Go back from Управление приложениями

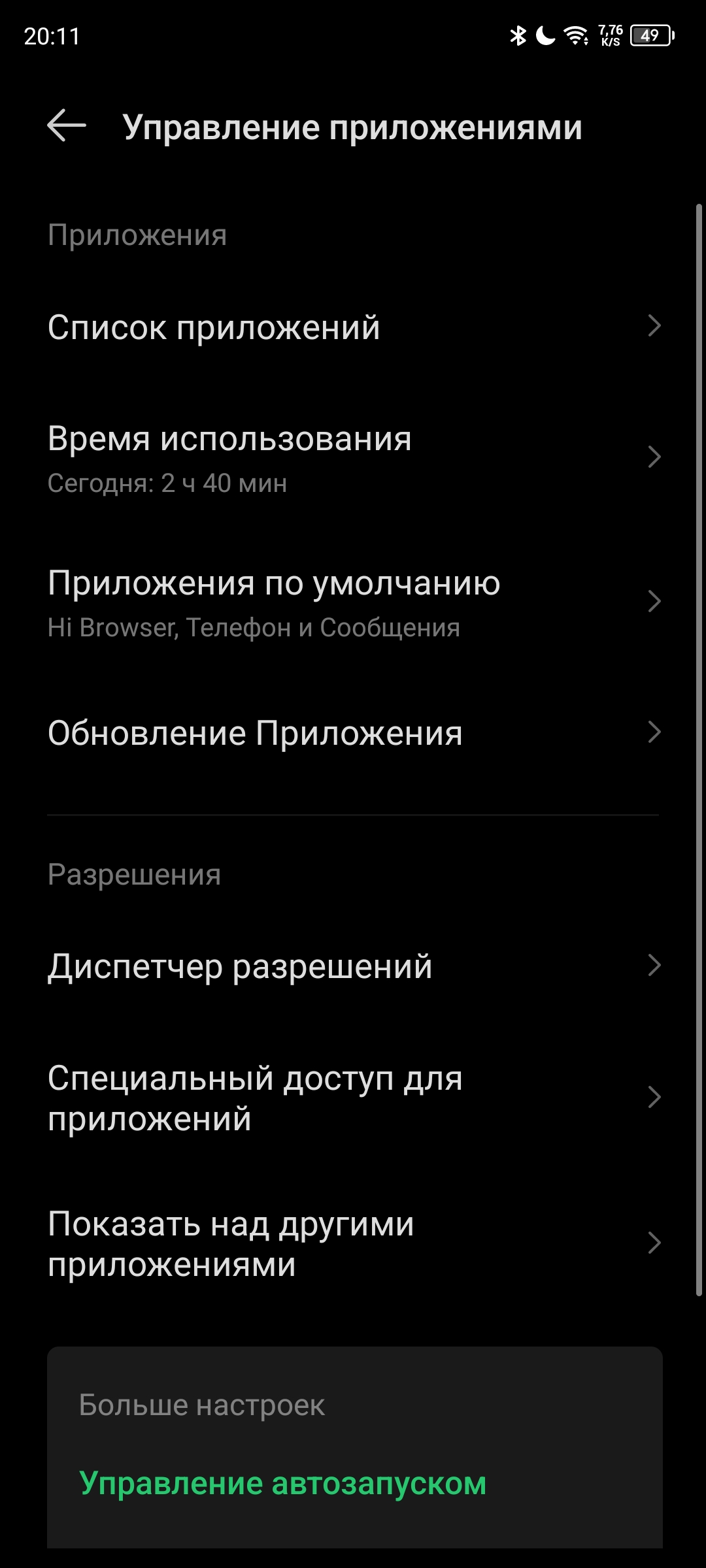67,125
